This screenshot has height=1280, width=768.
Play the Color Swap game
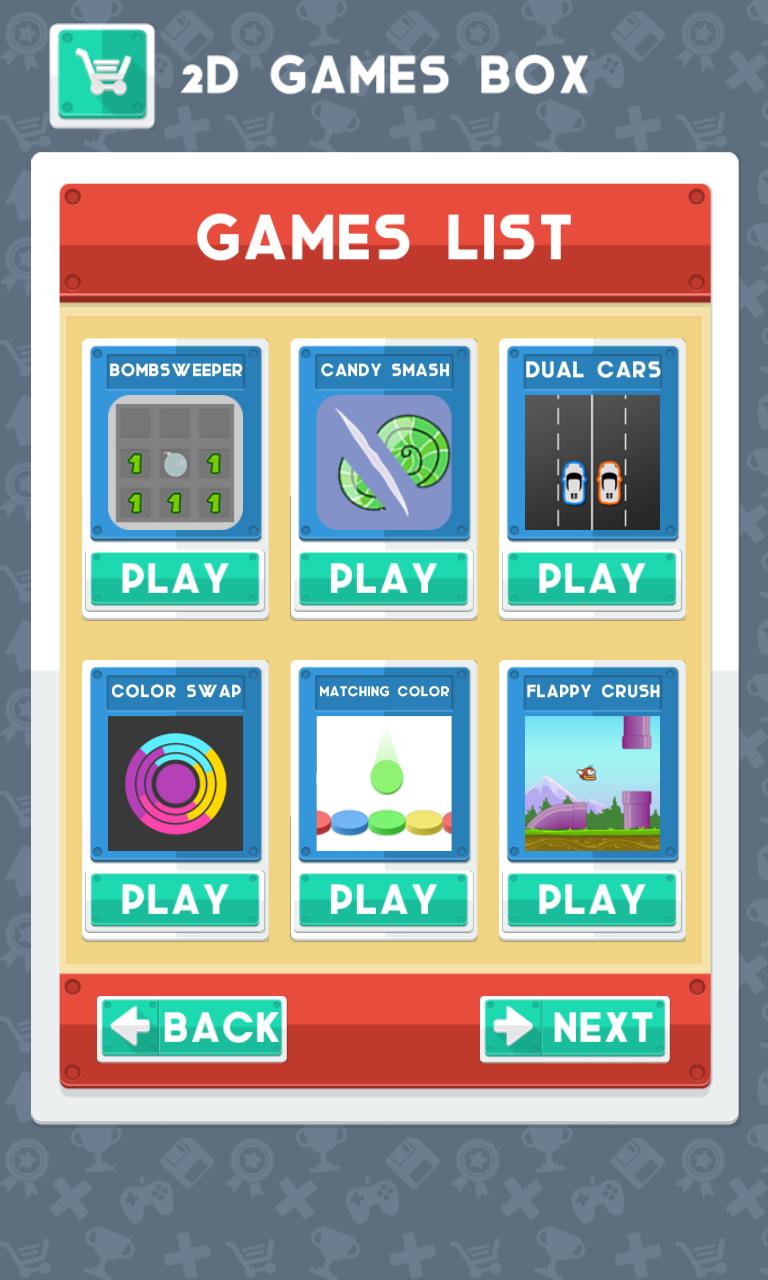[175, 900]
